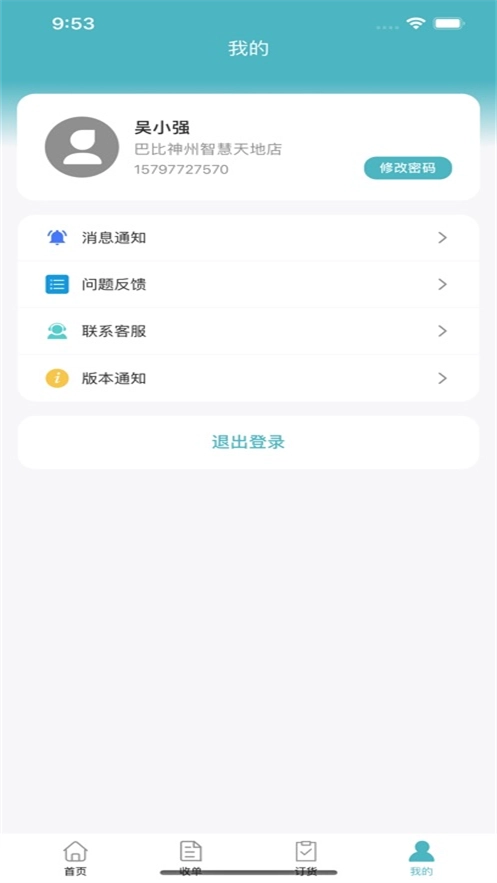Switch to the 首页 tab
The image size is (497, 883).
pos(75,858)
